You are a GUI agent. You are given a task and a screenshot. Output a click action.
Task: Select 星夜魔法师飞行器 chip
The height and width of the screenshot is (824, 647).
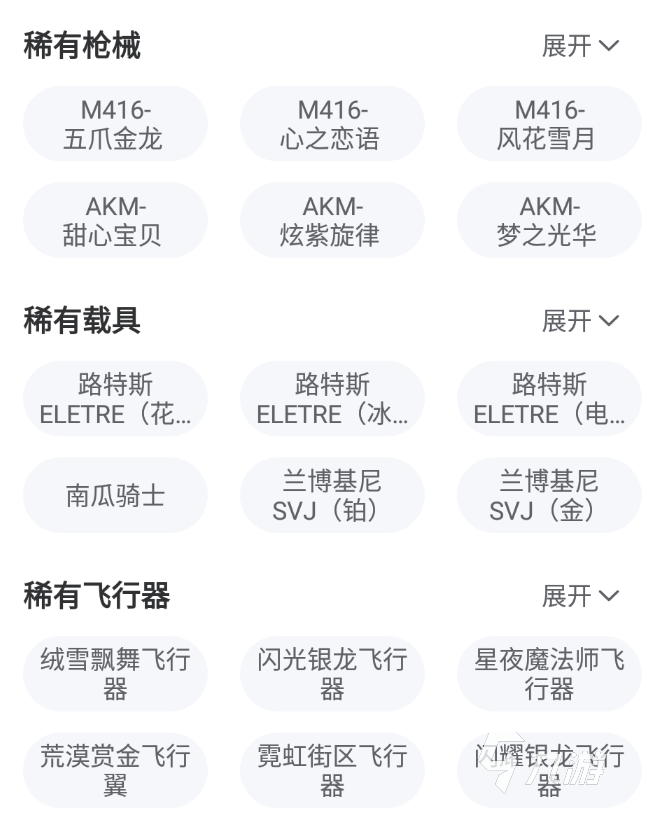coord(549,674)
